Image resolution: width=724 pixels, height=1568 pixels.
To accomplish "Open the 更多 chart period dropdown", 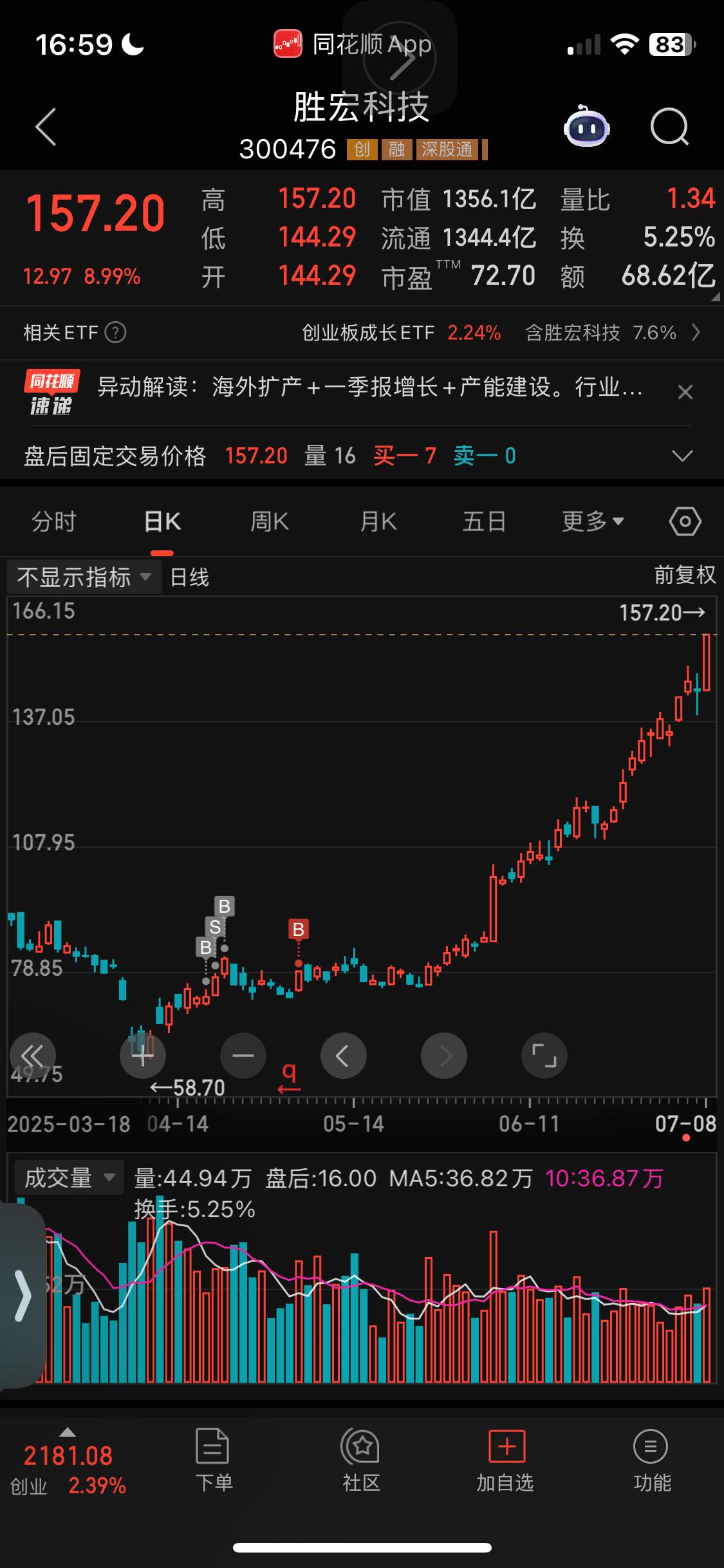I will point(592,521).
